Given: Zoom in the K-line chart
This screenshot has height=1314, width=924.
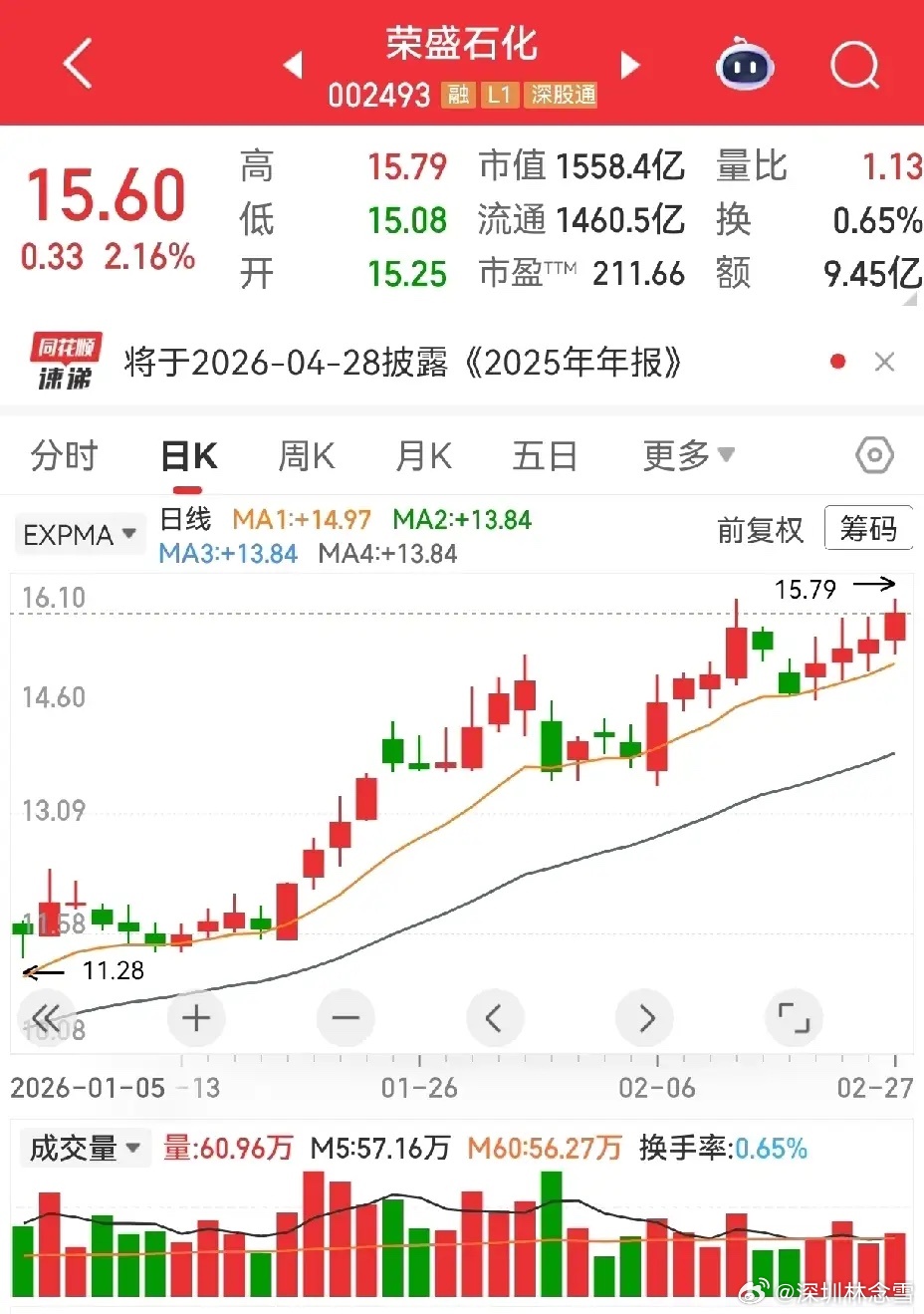Looking at the screenshot, I should tap(196, 1018).
